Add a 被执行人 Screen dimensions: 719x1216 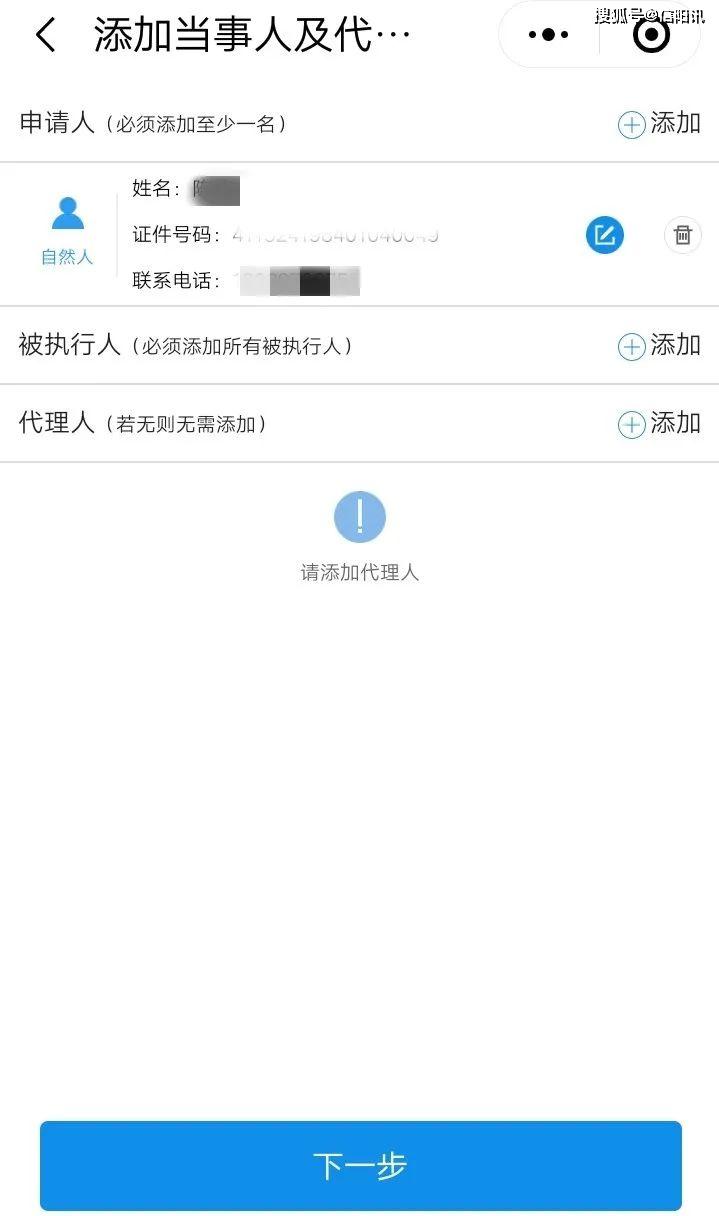[660, 345]
